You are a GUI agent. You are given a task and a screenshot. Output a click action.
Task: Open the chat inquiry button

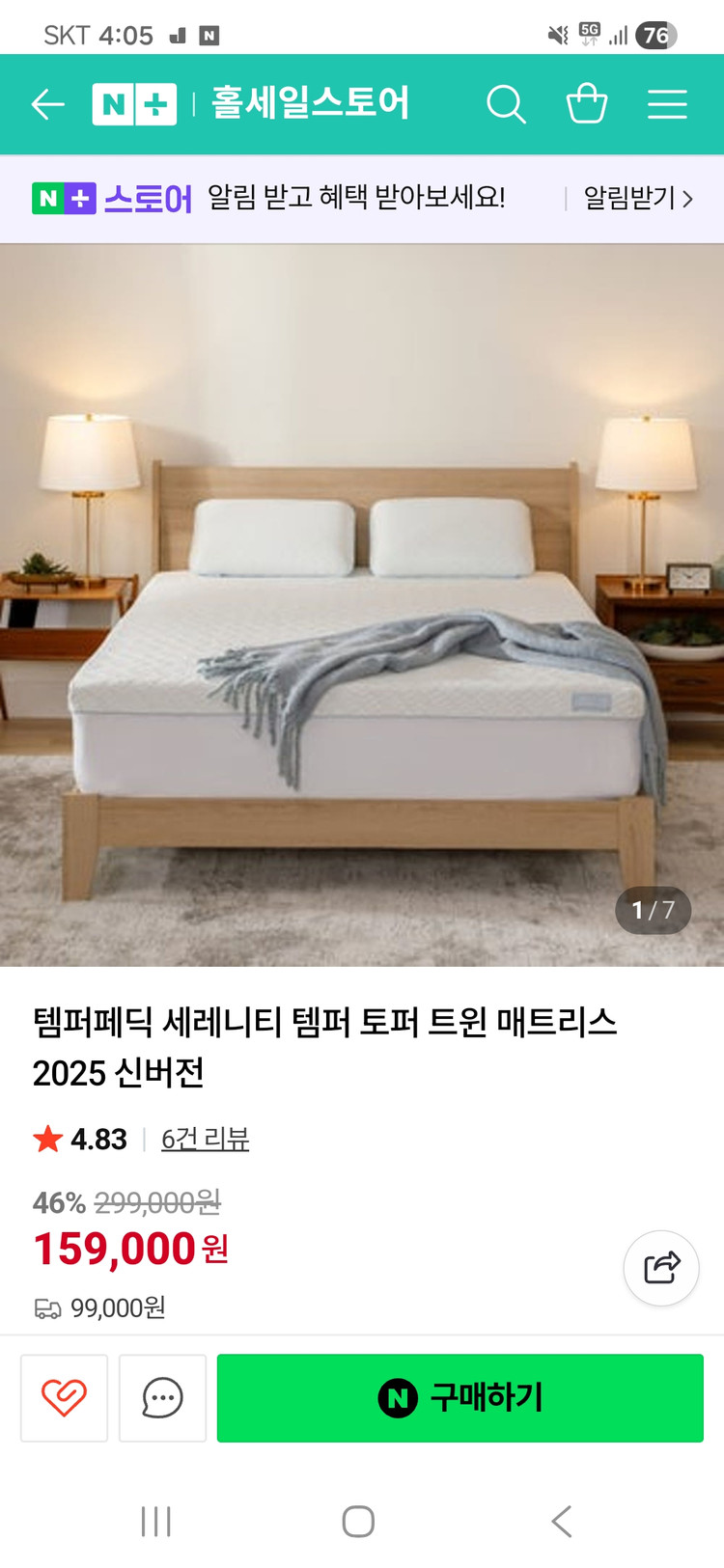tap(162, 1397)
